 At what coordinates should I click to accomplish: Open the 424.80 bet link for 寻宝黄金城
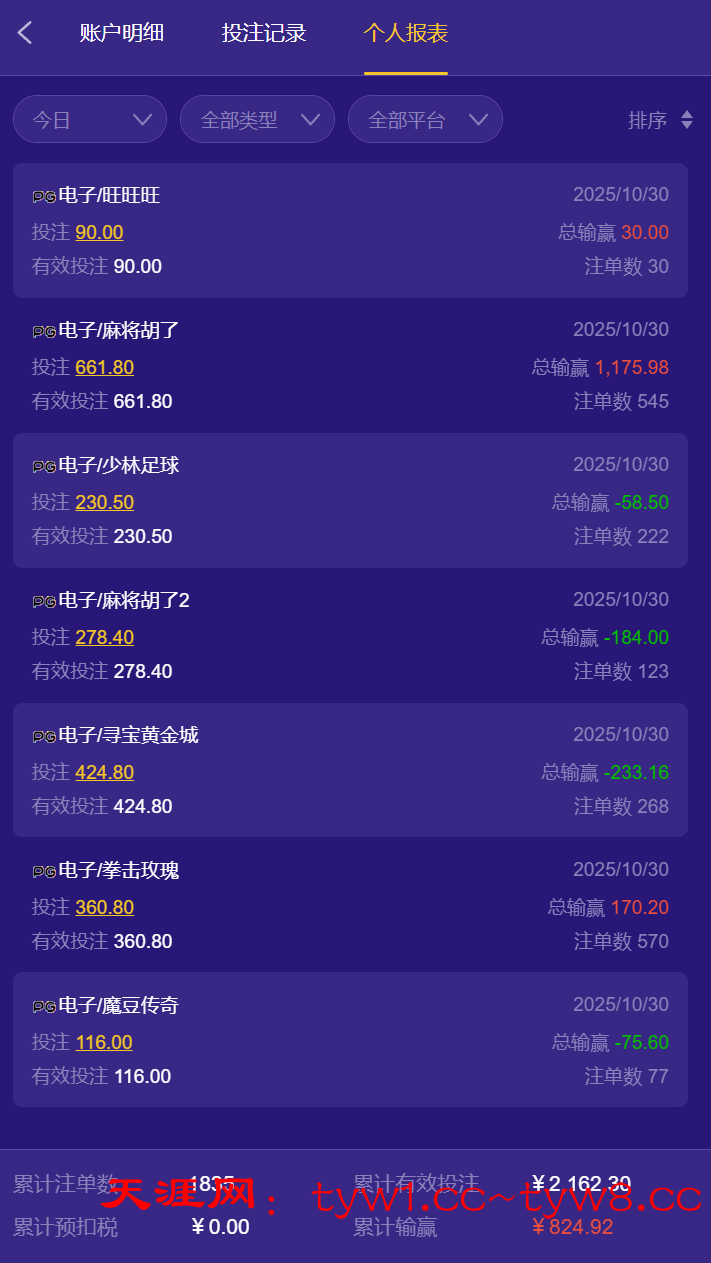tap(104, 772)
